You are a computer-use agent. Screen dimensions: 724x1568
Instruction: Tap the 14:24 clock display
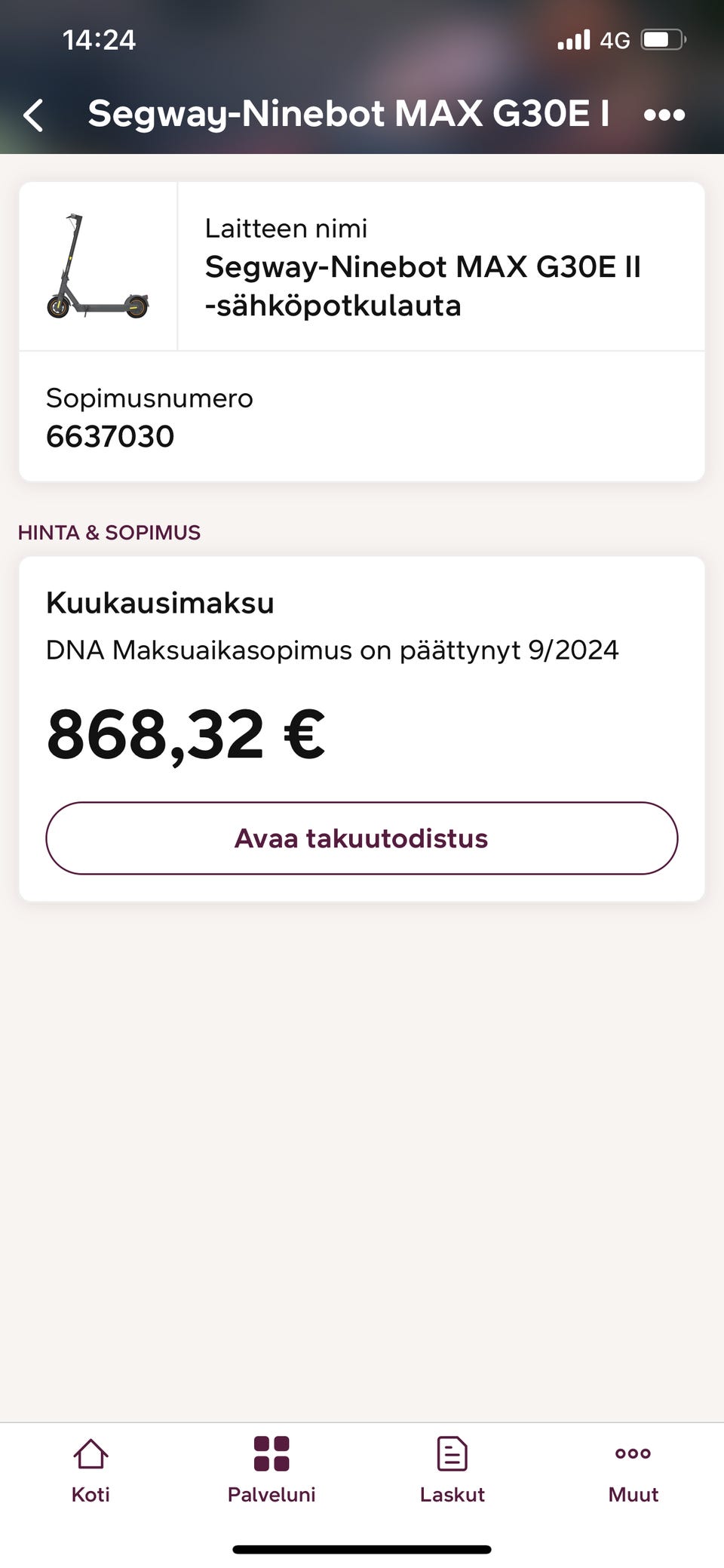click(x=99, y=39)
